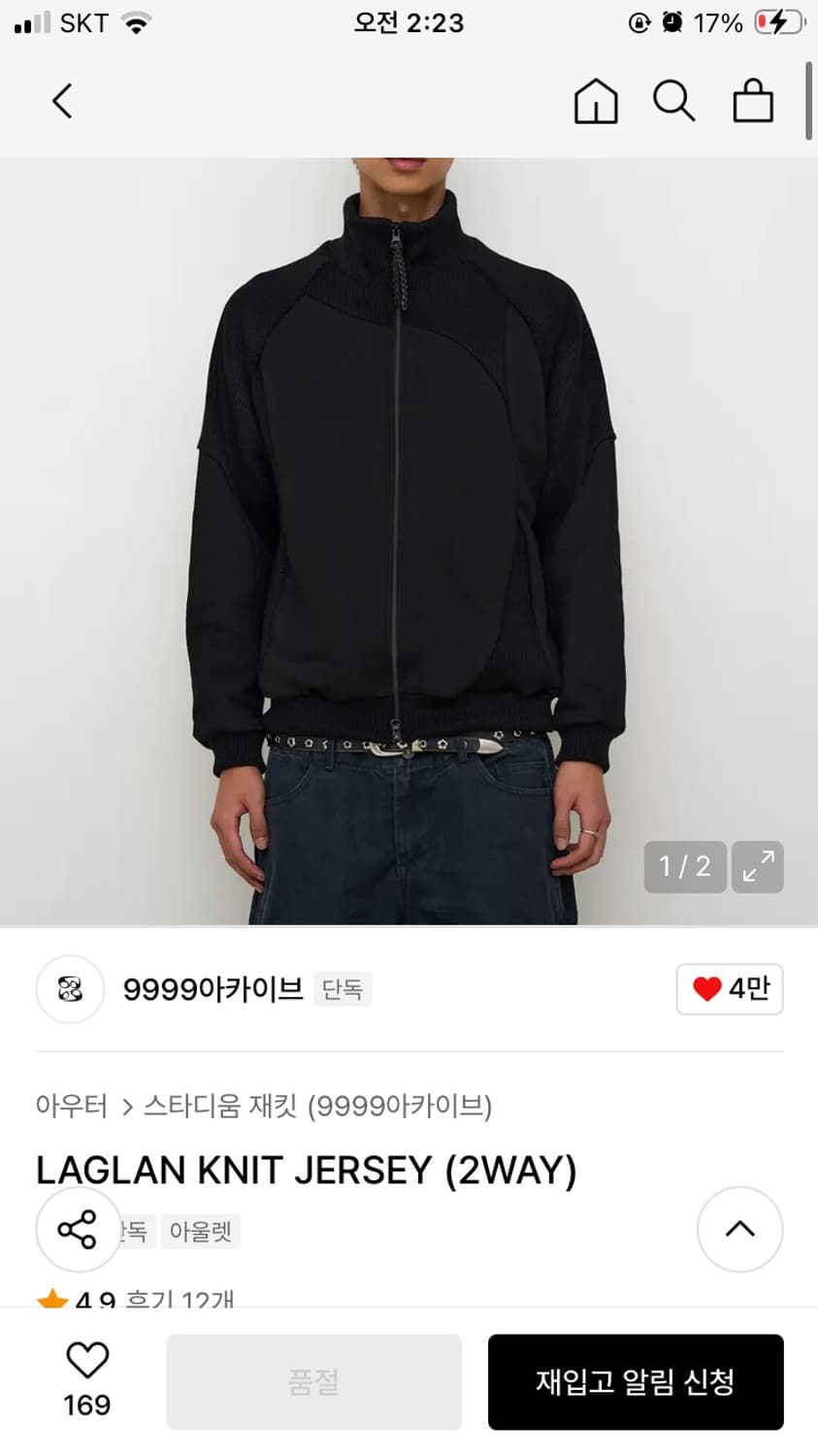Image resolution: width=818 pixels, height=1456 pixels.
Task: Expand breadcrumb via the arrow after 아우터
Action: 124,1106
